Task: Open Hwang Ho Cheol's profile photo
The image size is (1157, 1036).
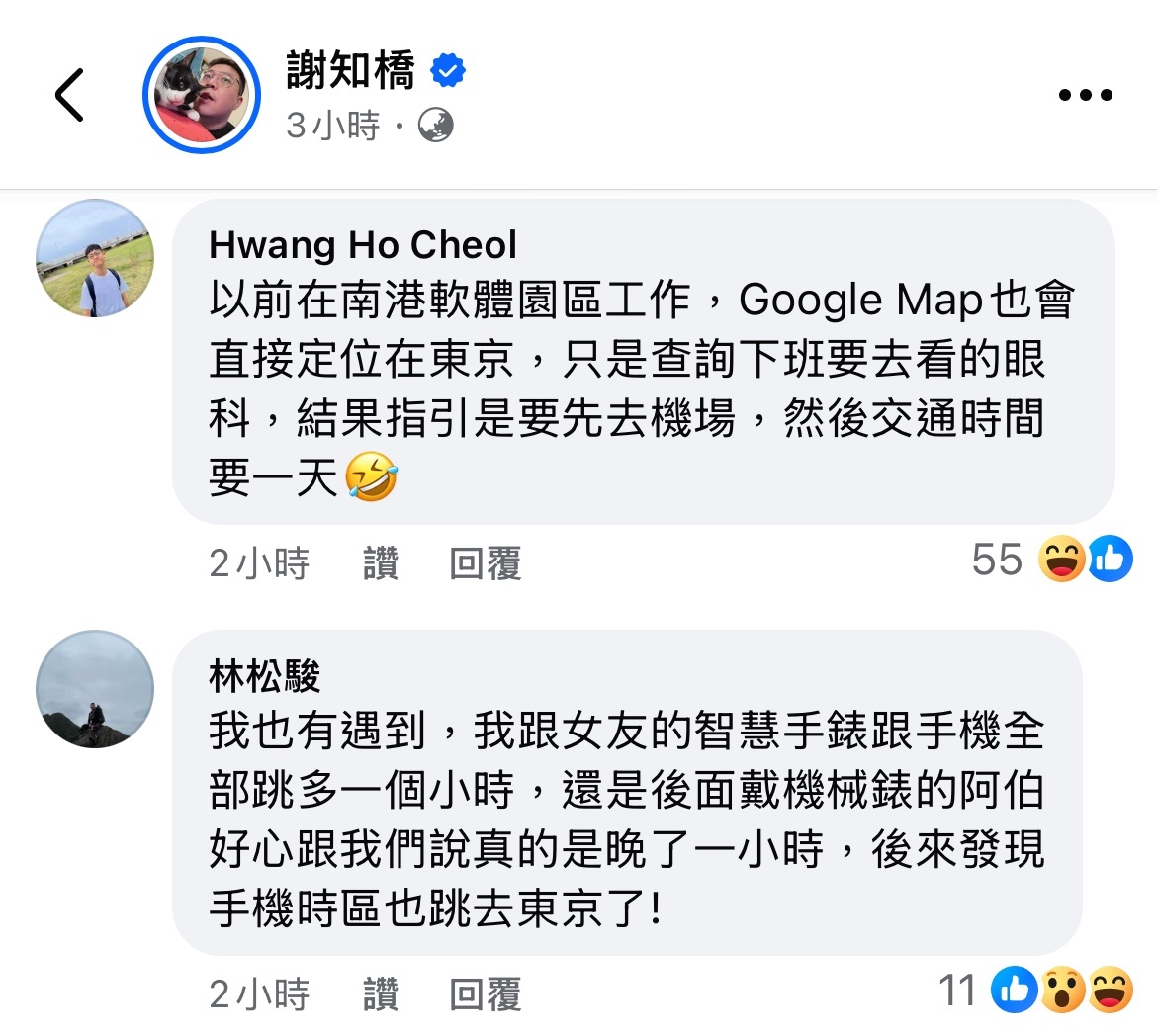Action: click(95, 258)
